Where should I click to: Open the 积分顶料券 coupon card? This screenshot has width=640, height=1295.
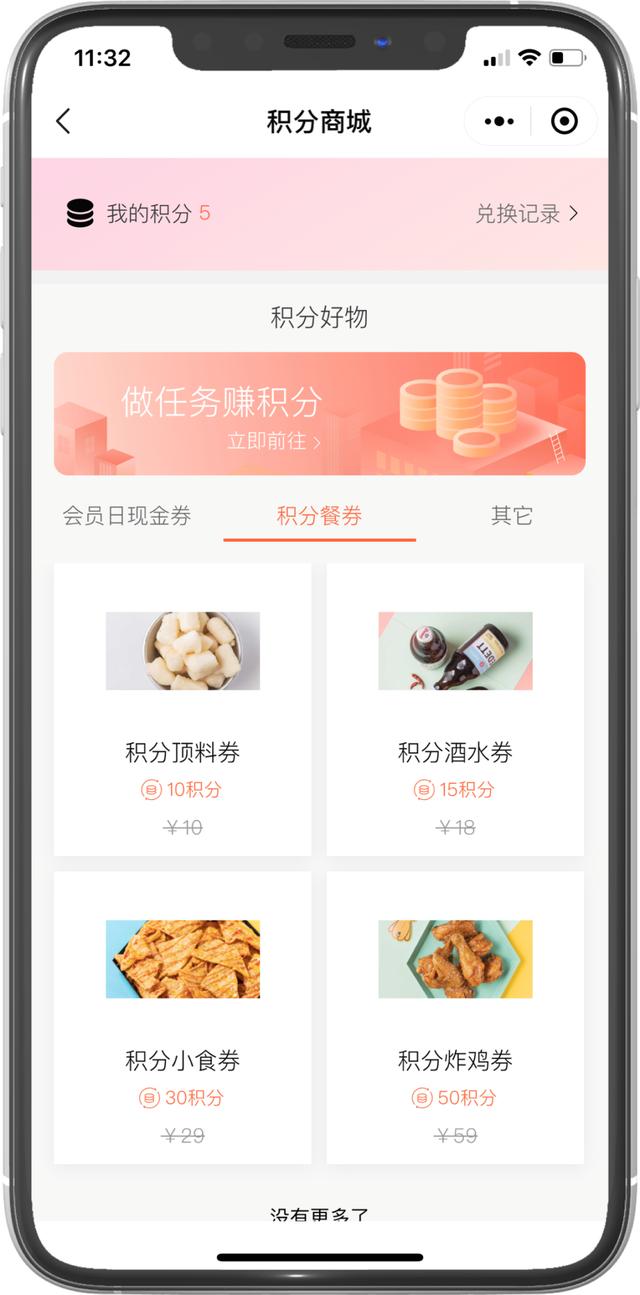coord(182,709)
